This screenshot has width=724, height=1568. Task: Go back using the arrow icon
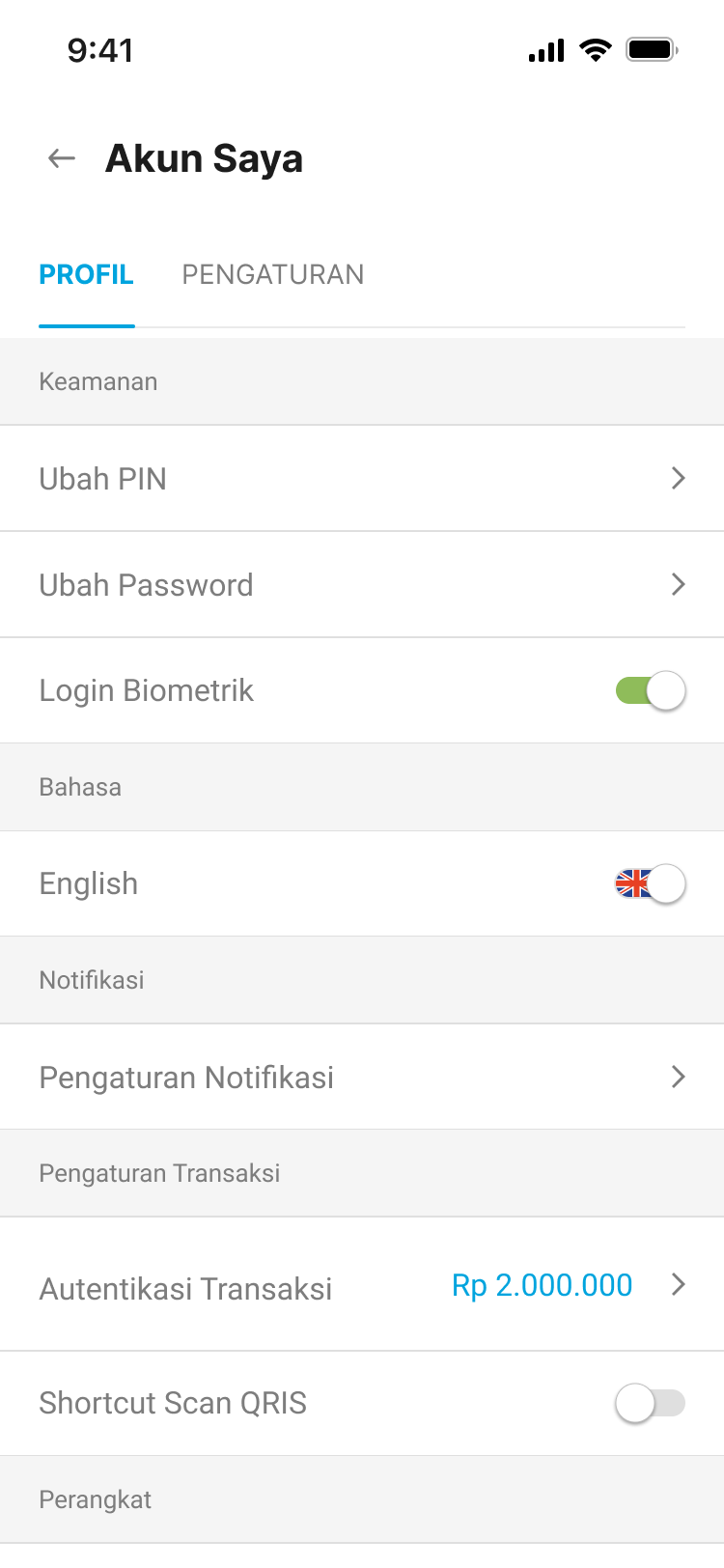[62, 158]
